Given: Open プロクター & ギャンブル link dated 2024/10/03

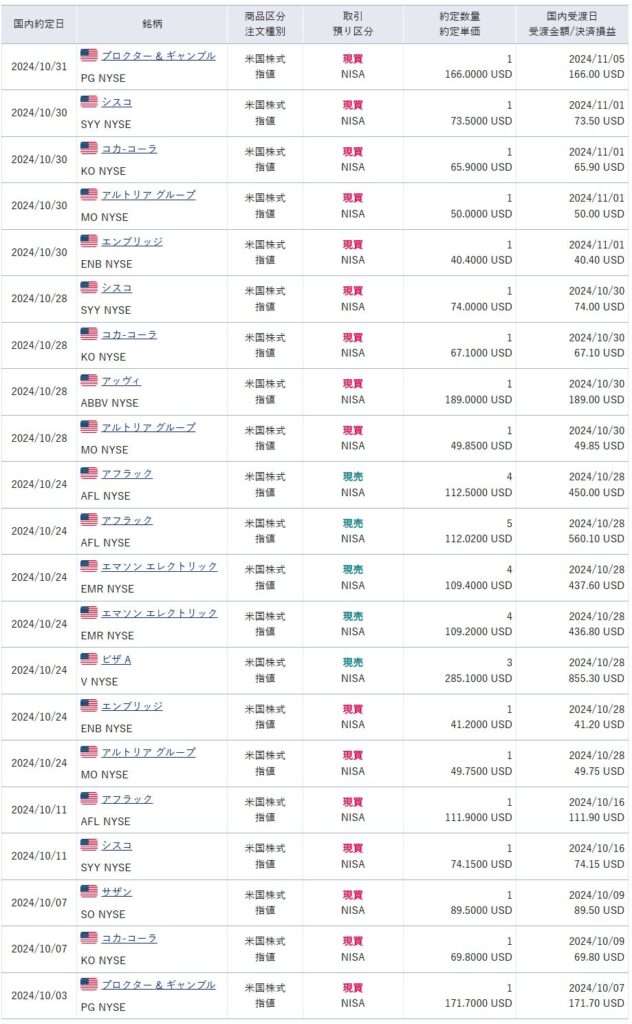Looking at the screenshot, I should 158,985.
